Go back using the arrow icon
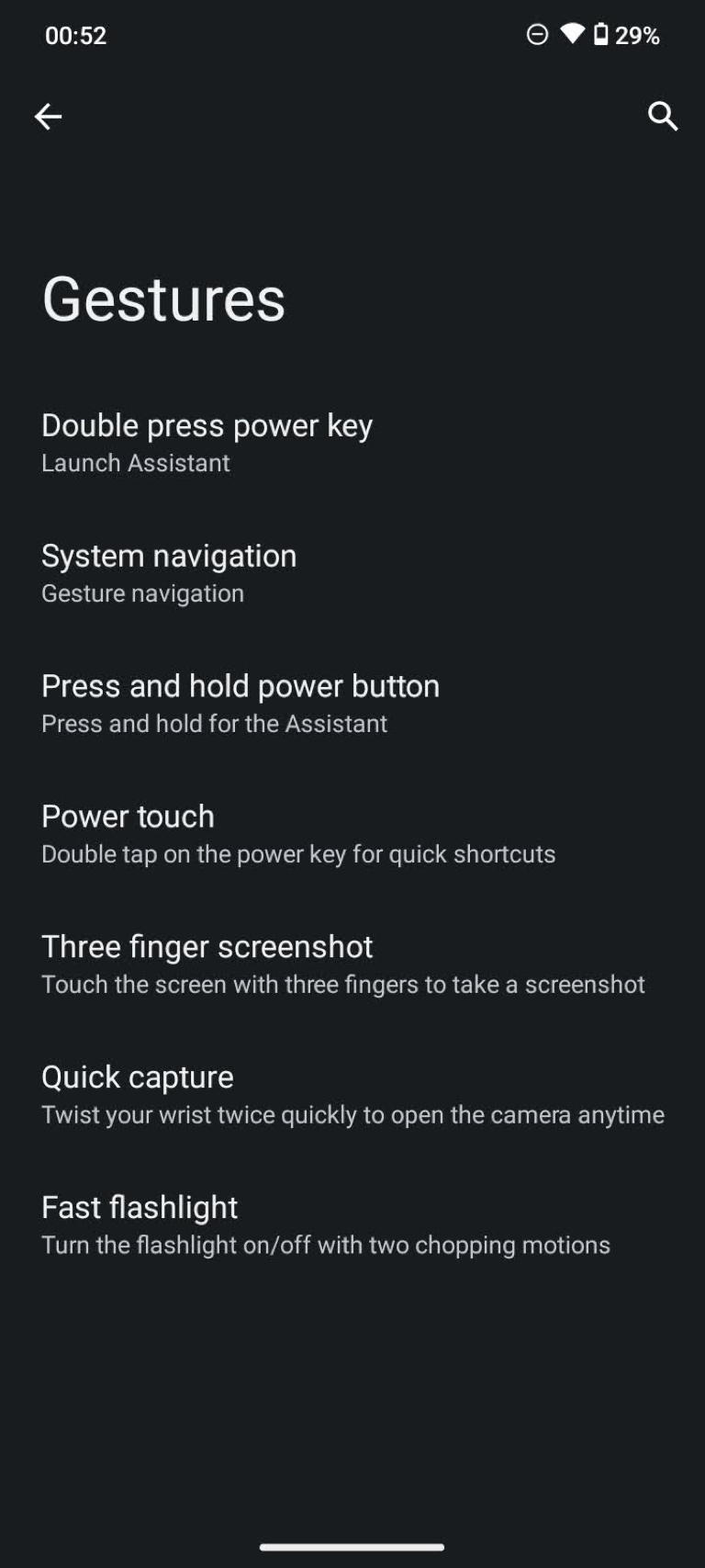Viewport: 705px width, 1568px height. [48, 117]
